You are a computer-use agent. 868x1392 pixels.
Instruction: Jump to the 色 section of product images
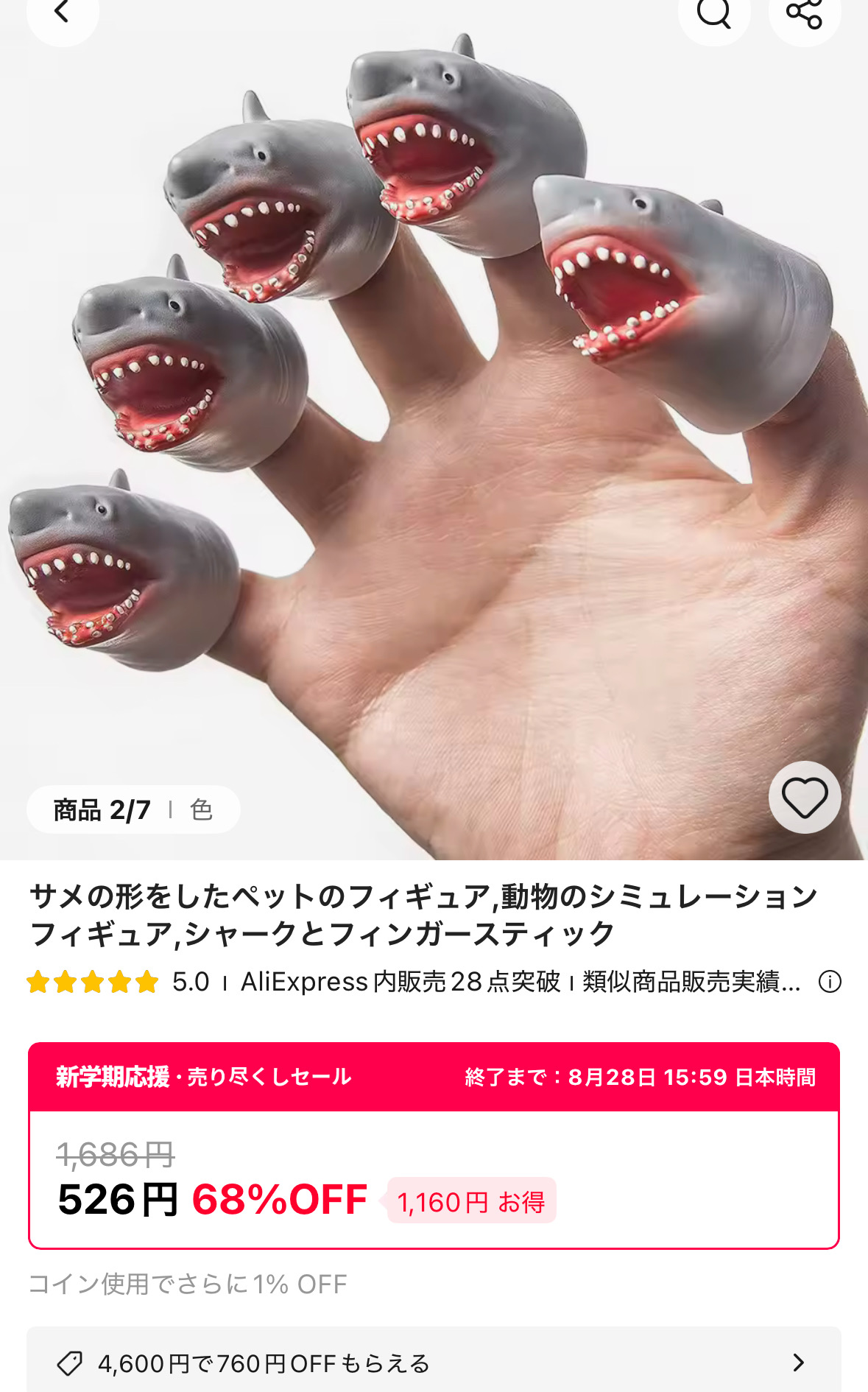pyautogui.click(x=201, y=809)
